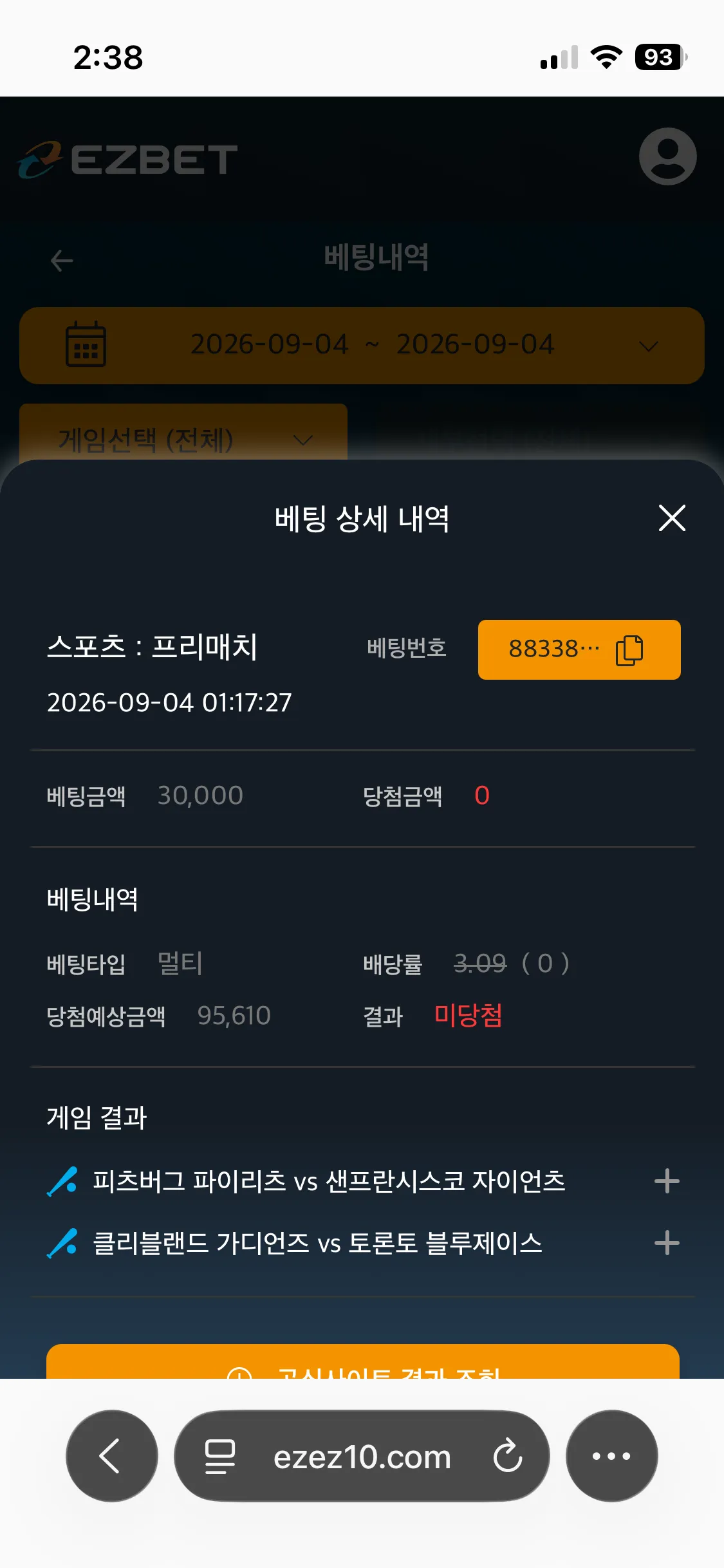724x1568 pixels.
Task: Go back in the browser
Action: 112,1456
